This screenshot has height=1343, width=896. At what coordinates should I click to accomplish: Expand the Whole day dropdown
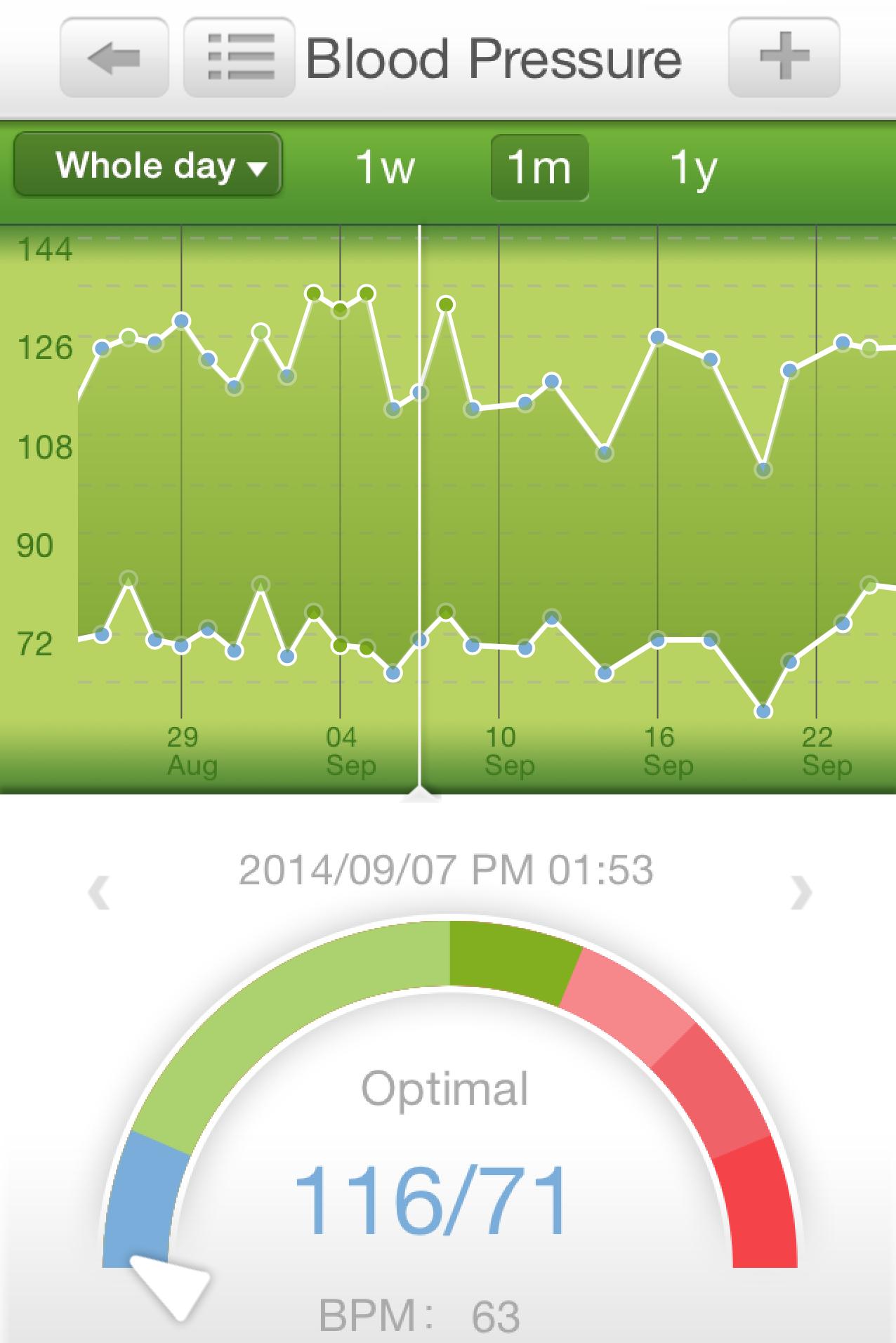(148, 166)
